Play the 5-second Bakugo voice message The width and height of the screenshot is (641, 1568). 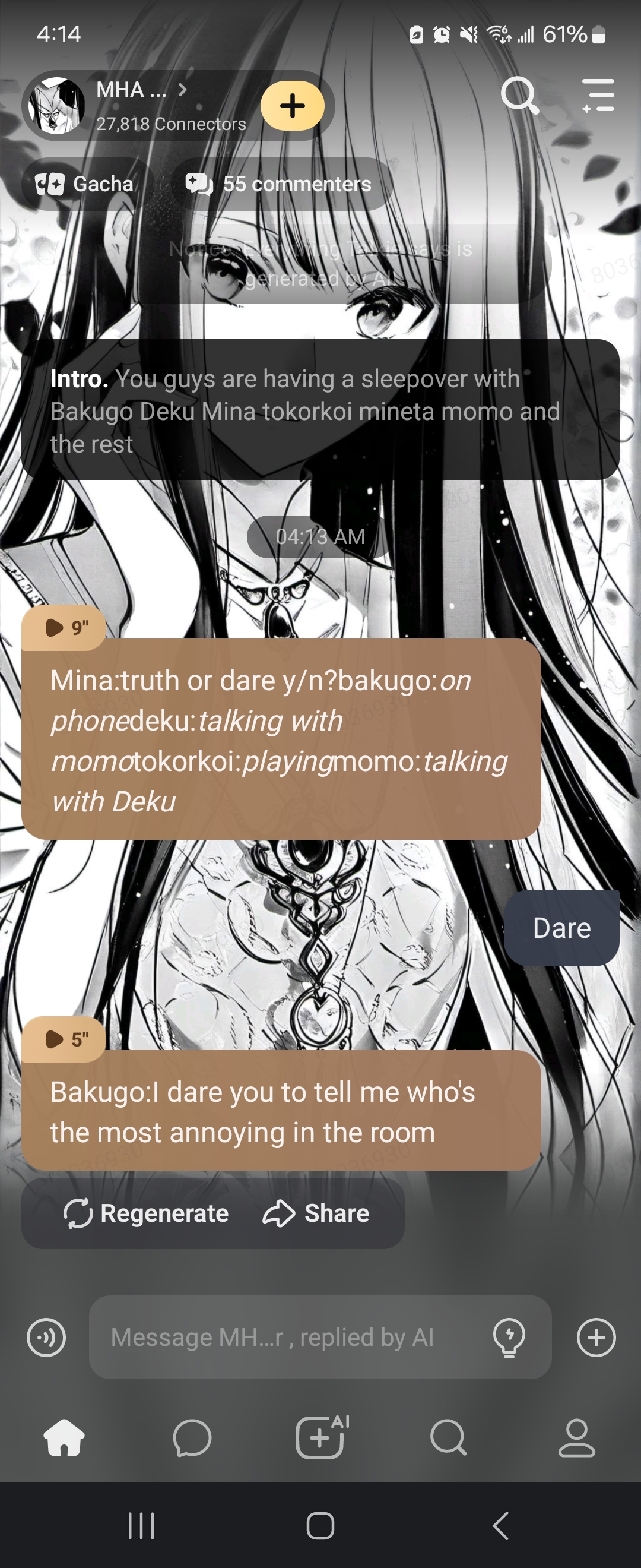(65, 1039)
